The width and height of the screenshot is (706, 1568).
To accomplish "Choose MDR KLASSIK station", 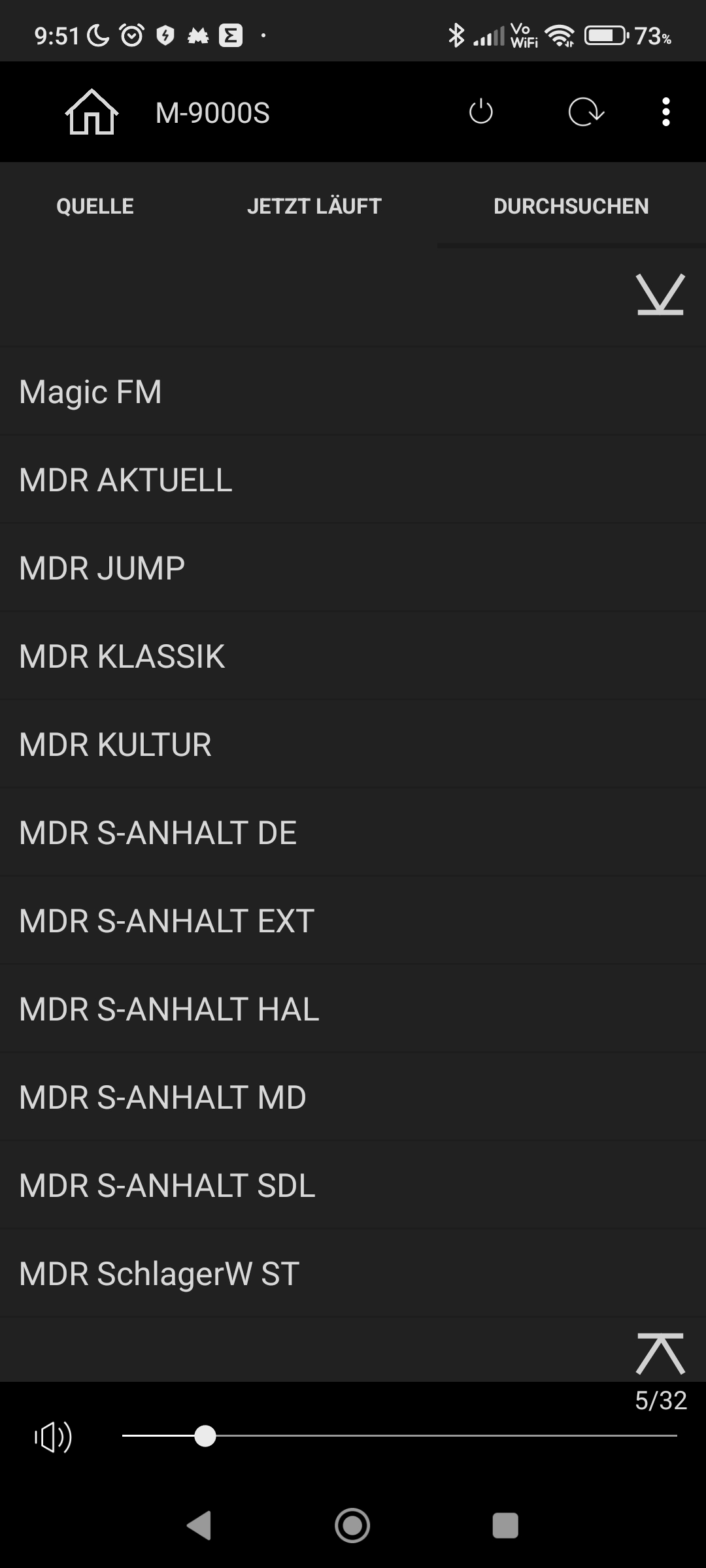I will click(353, 657).
